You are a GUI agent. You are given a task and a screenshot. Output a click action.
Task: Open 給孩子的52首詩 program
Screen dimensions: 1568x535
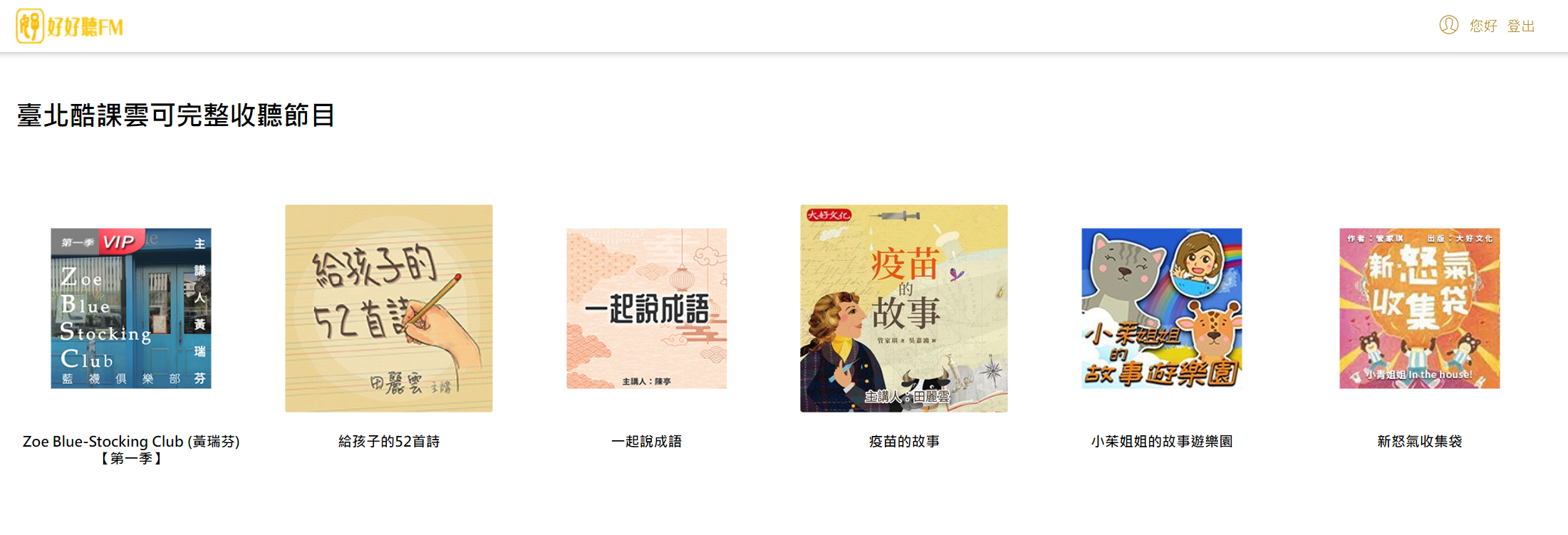[x=389, y=308]
